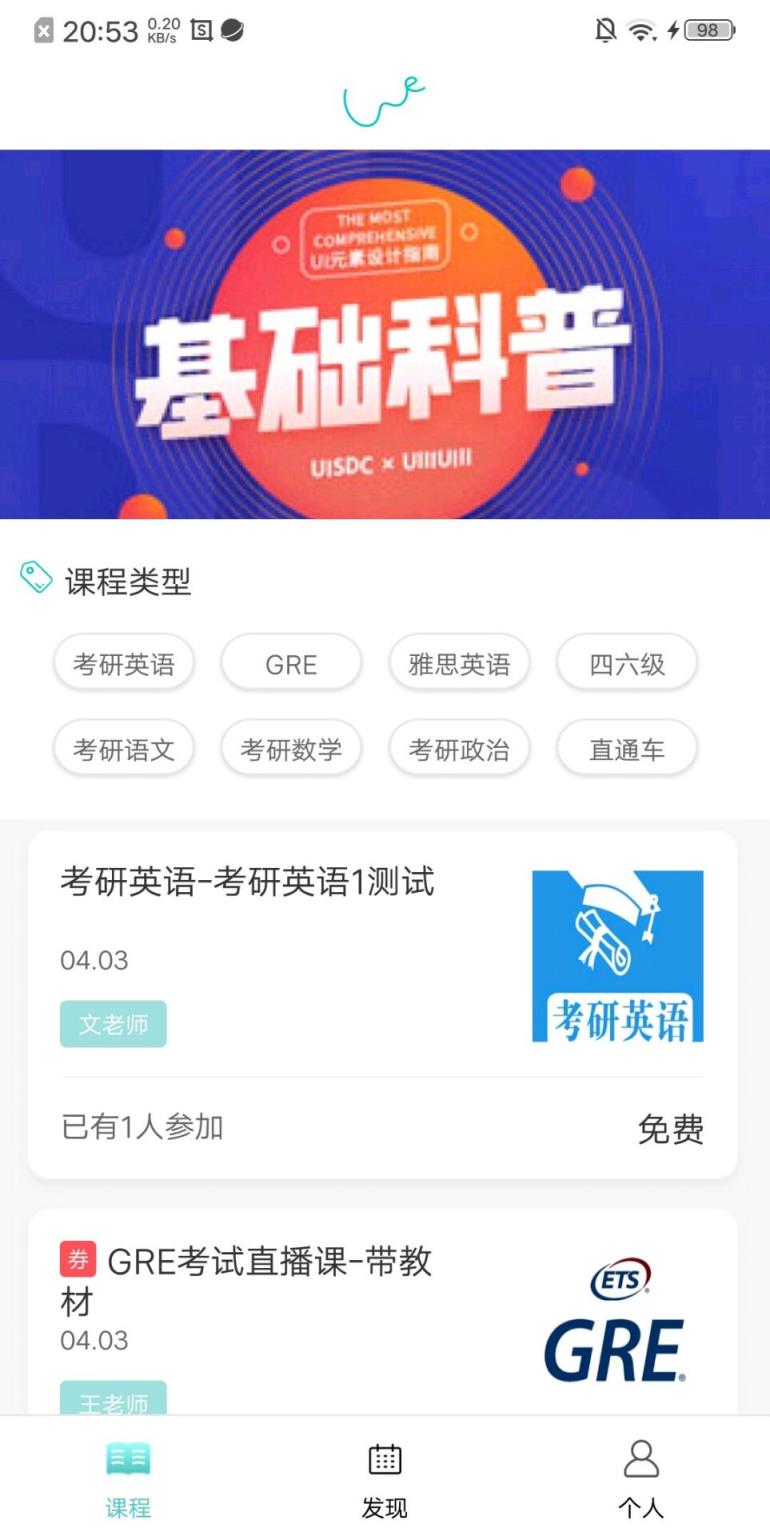Choose the 四六级 category filter
Viewport: 770px width, 1536px height.
pyautogui.click(x=627, y=662)
